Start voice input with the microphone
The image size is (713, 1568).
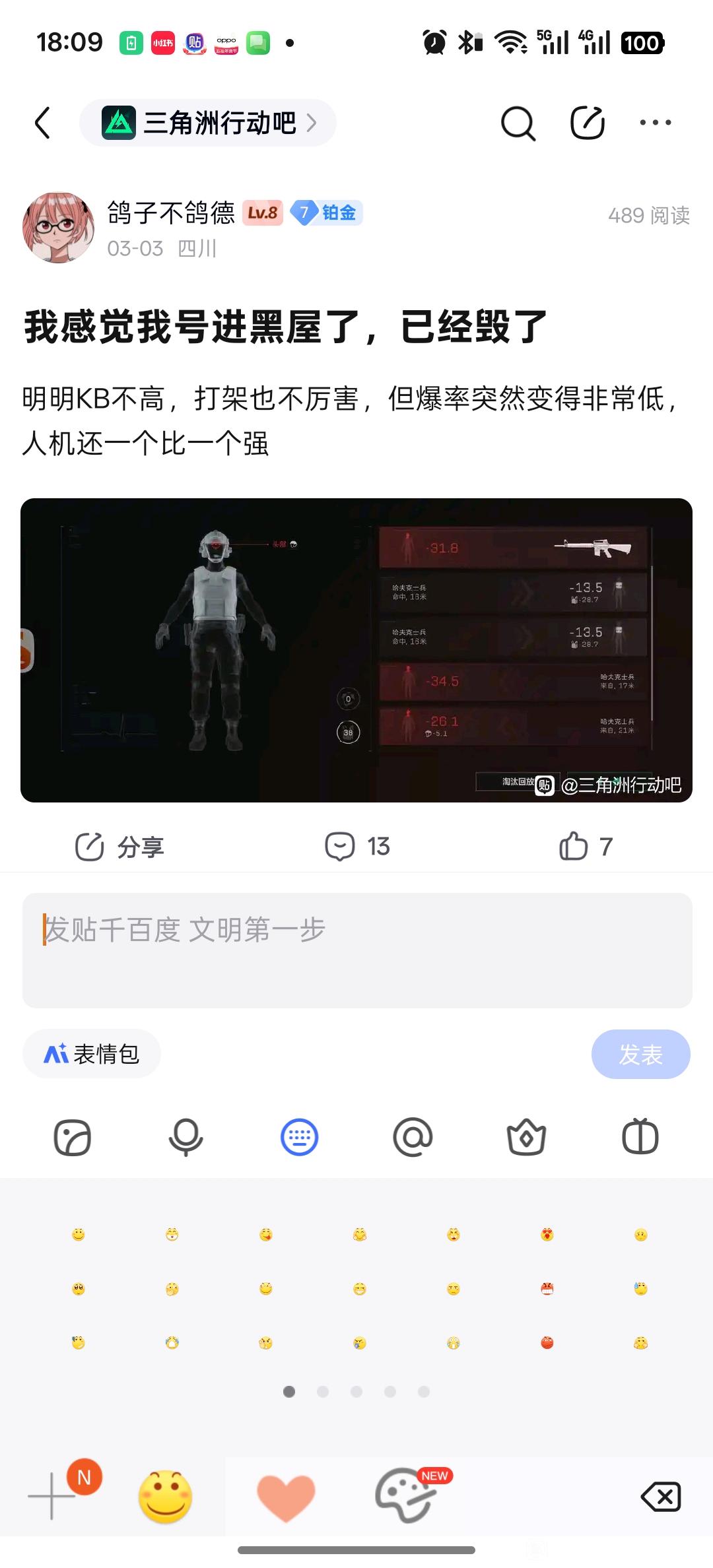(x=186, y=1137)
